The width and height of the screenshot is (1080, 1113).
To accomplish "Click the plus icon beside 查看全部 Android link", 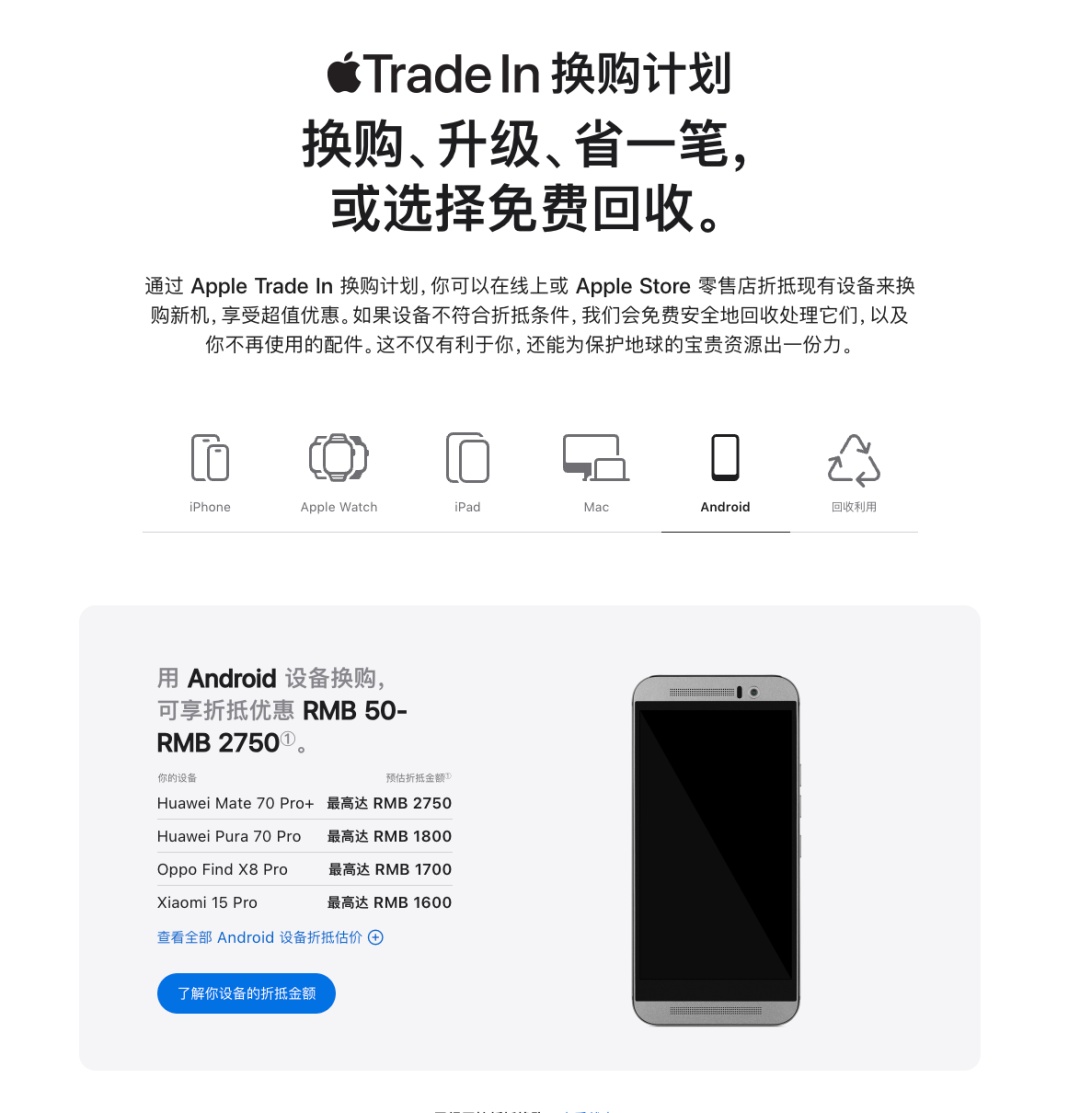I will (x=374, y=937).
